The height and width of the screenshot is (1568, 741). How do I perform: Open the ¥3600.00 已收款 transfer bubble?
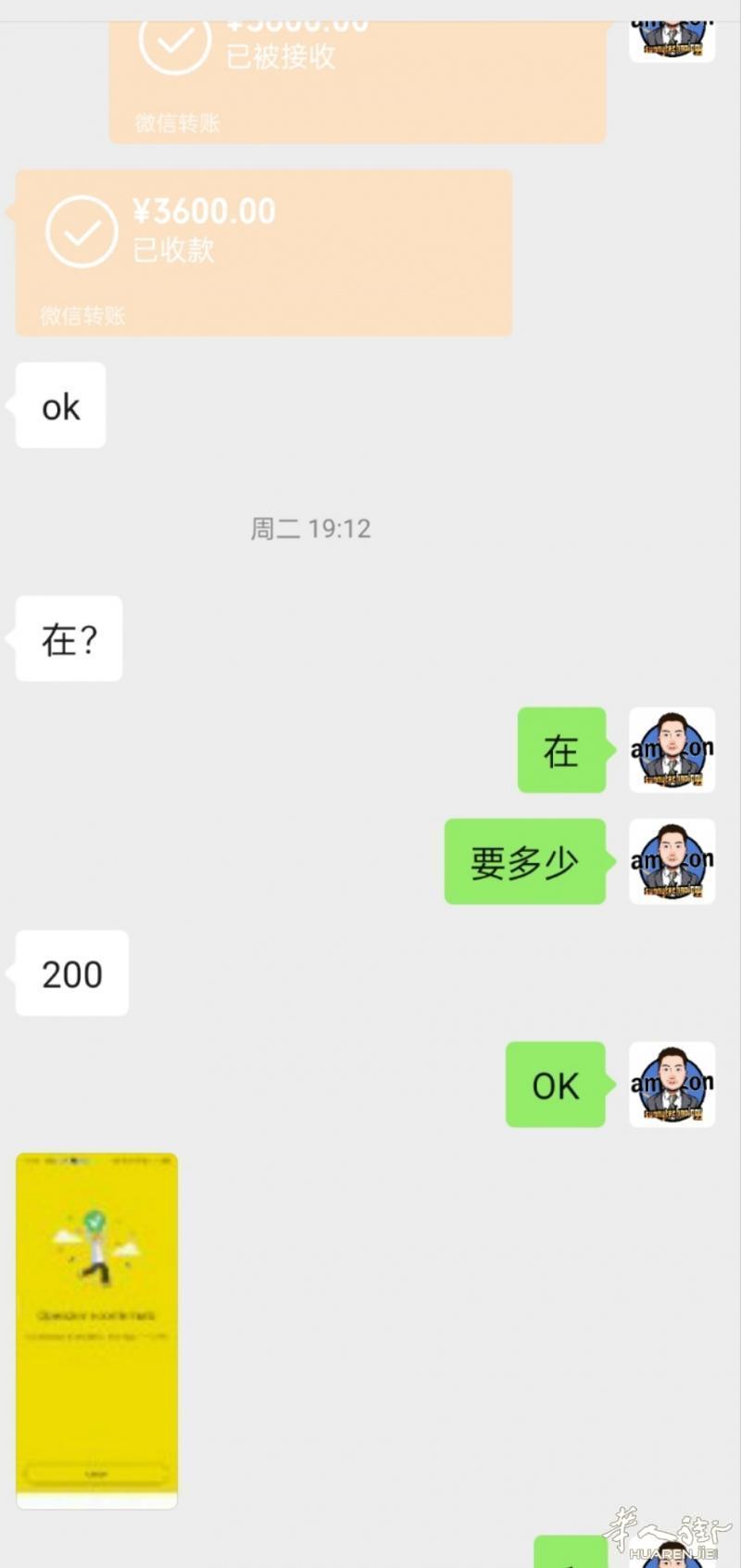[264, 250]
